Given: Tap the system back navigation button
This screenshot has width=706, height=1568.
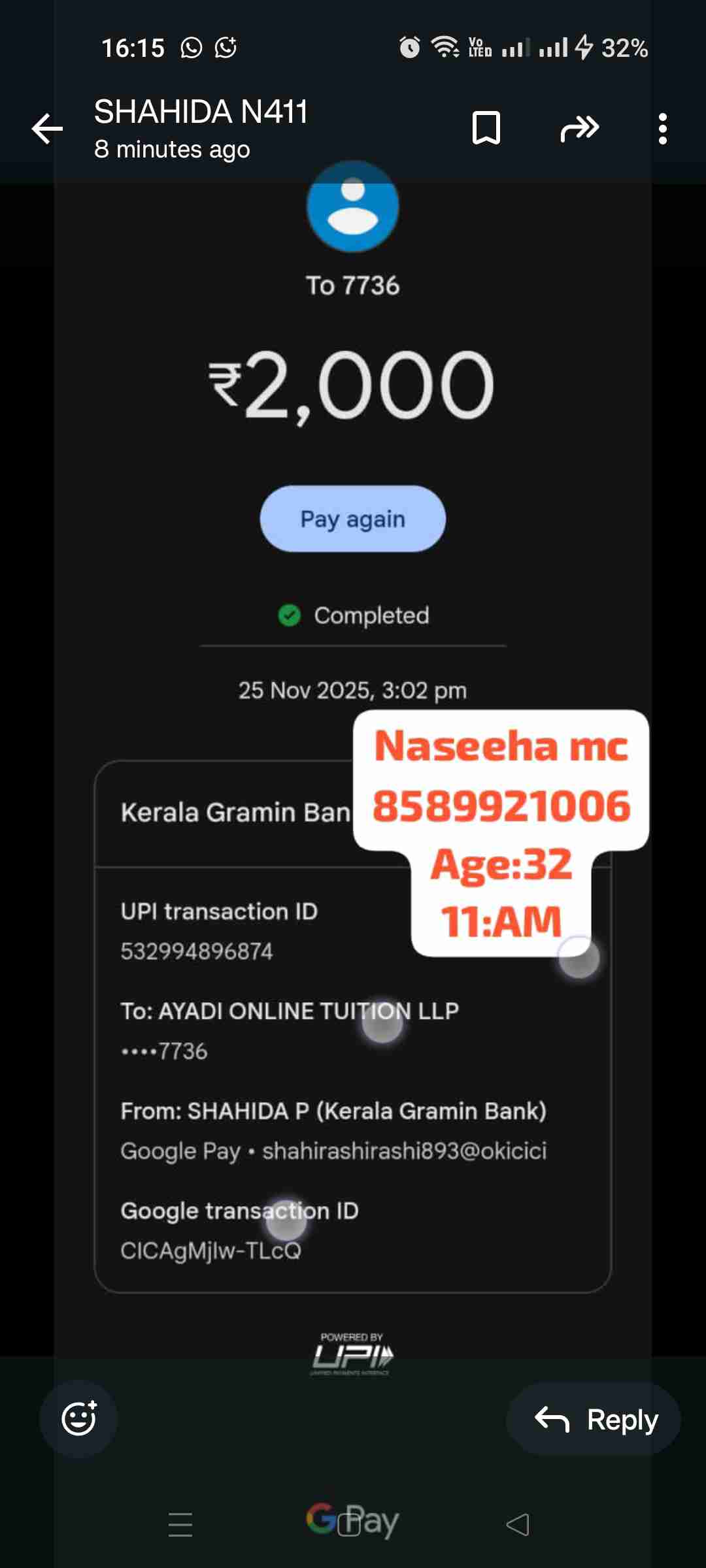Looking at the screenshot, I should (x=518, y=1524).
